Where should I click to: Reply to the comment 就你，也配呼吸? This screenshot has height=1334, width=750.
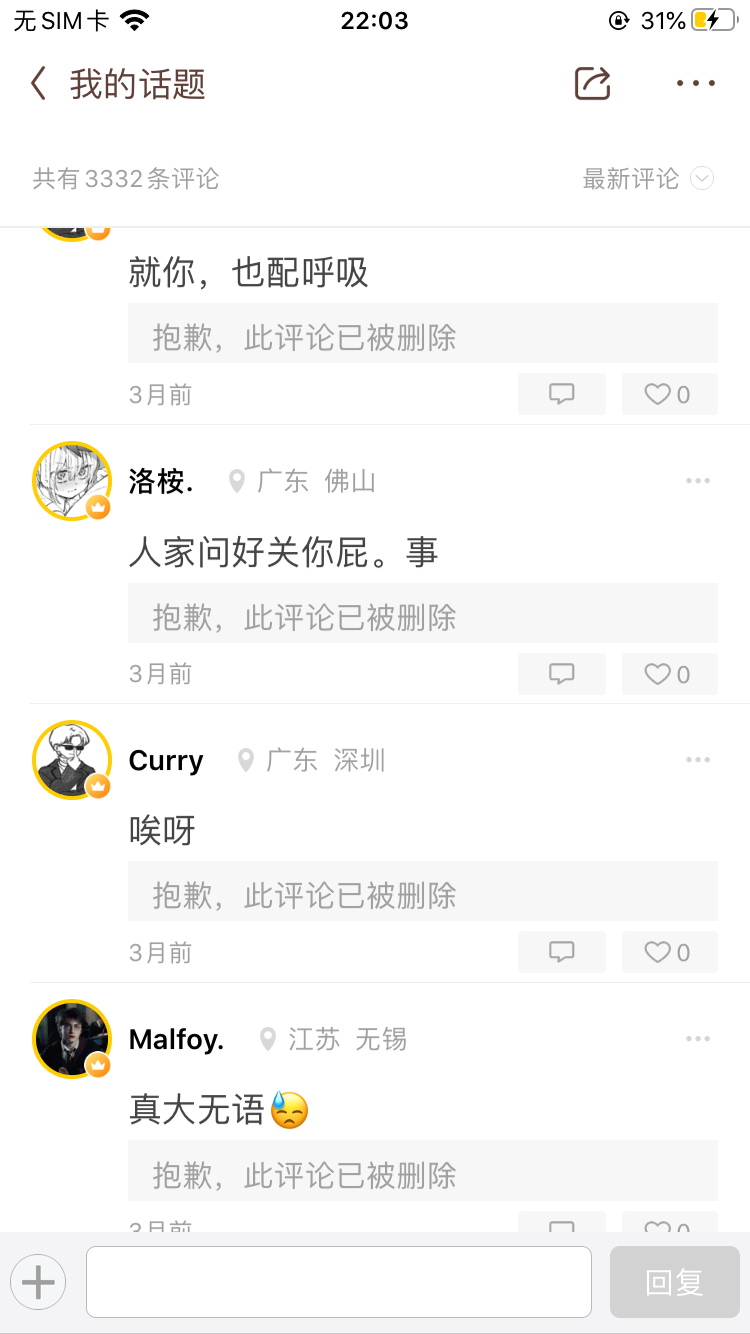click(x=562, y=394)
